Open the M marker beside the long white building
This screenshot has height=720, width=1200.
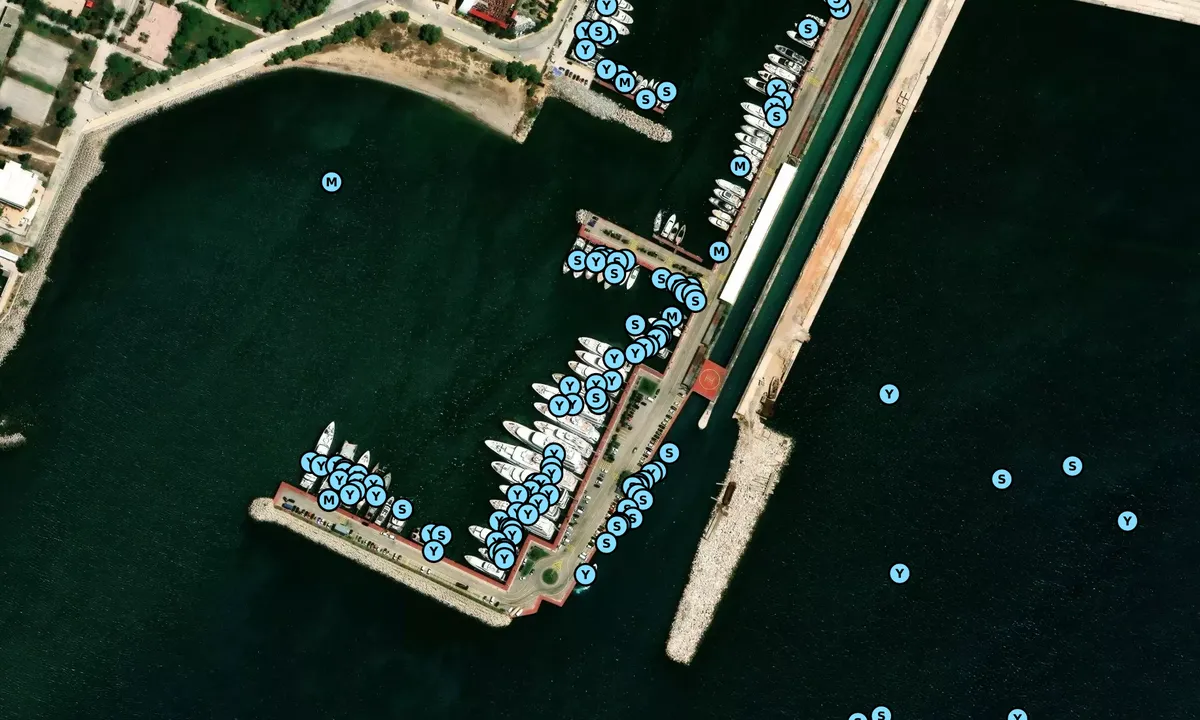click(x=719, y=251)
